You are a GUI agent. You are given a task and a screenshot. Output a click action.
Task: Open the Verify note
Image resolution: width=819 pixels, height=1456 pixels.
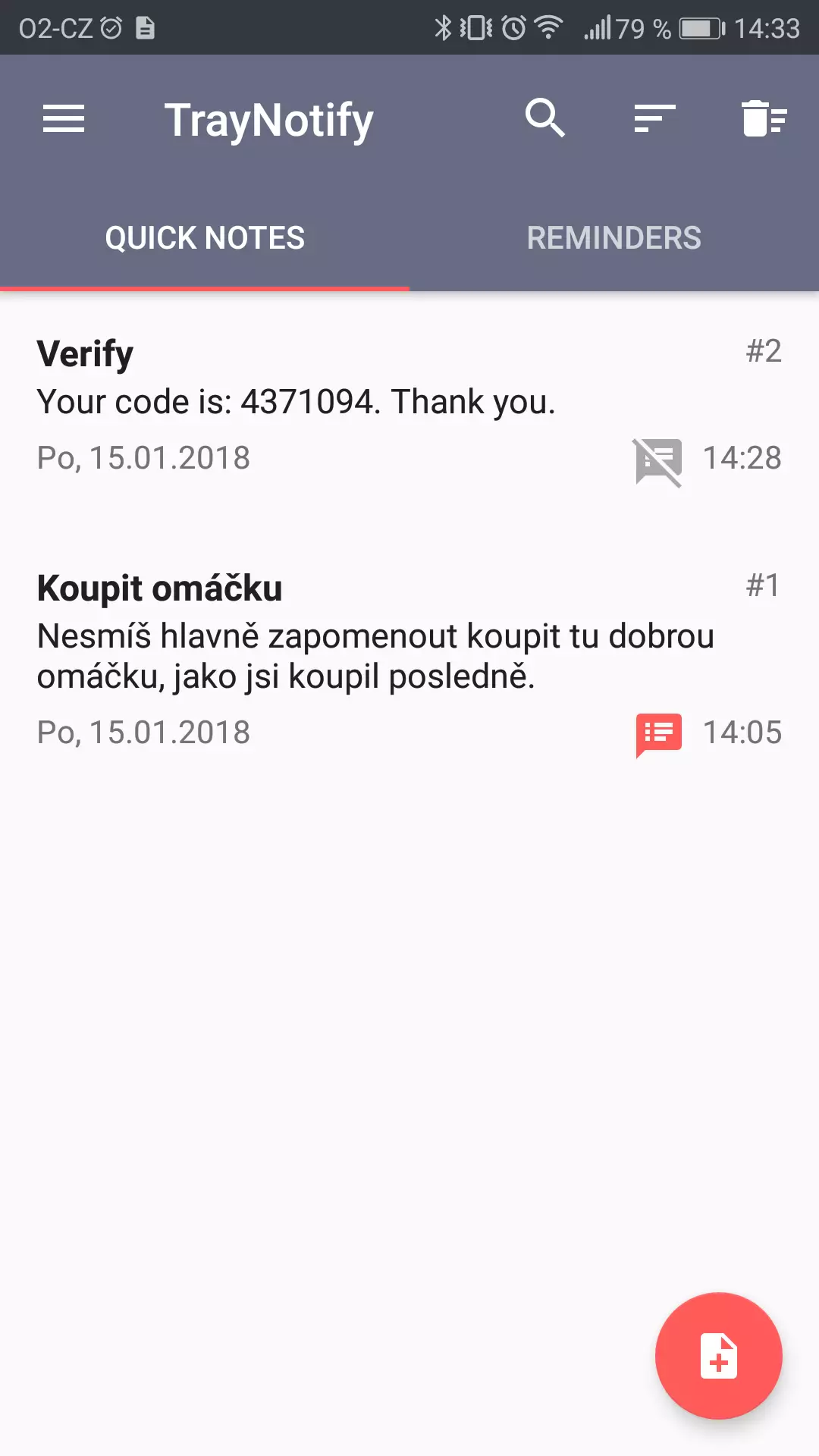click(x=409, y=406)
